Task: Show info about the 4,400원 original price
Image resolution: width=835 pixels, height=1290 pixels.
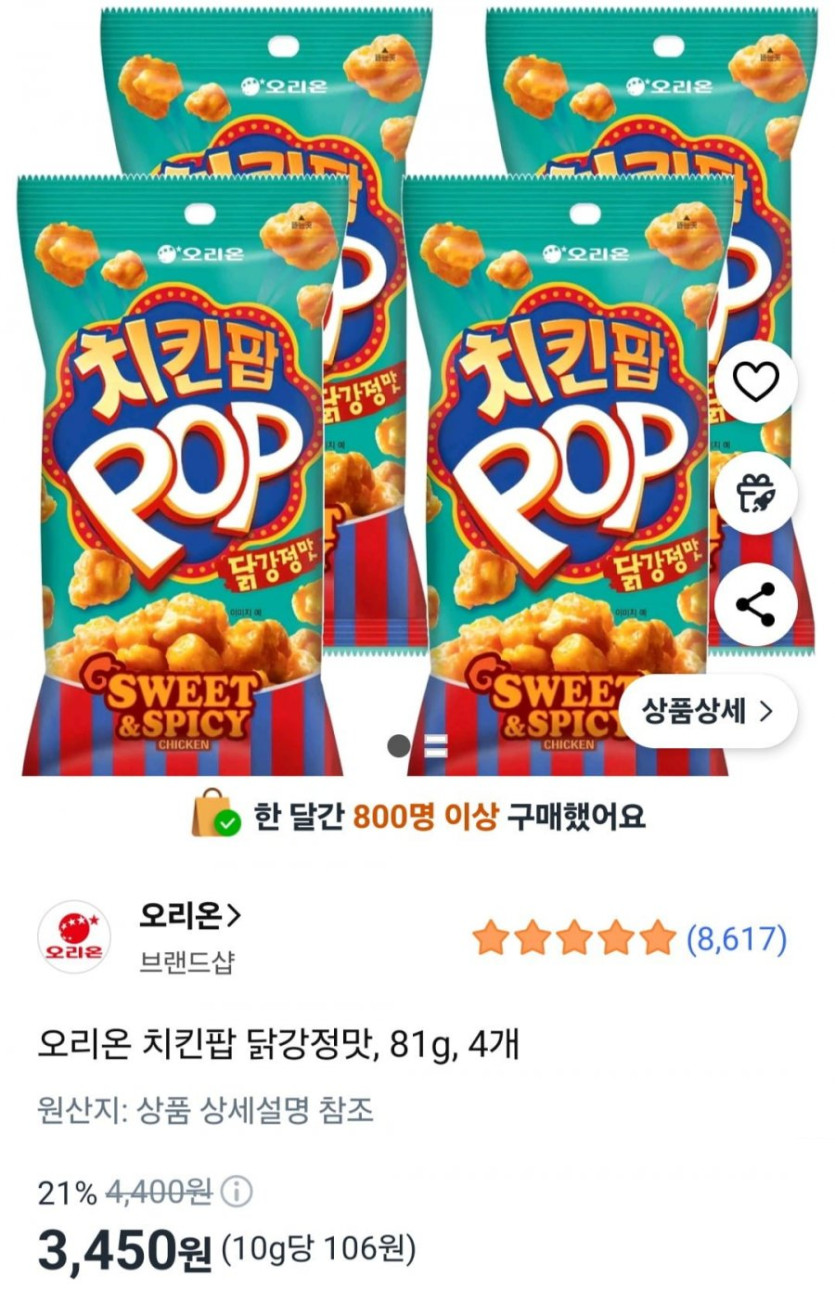Action: [238, 1192]
